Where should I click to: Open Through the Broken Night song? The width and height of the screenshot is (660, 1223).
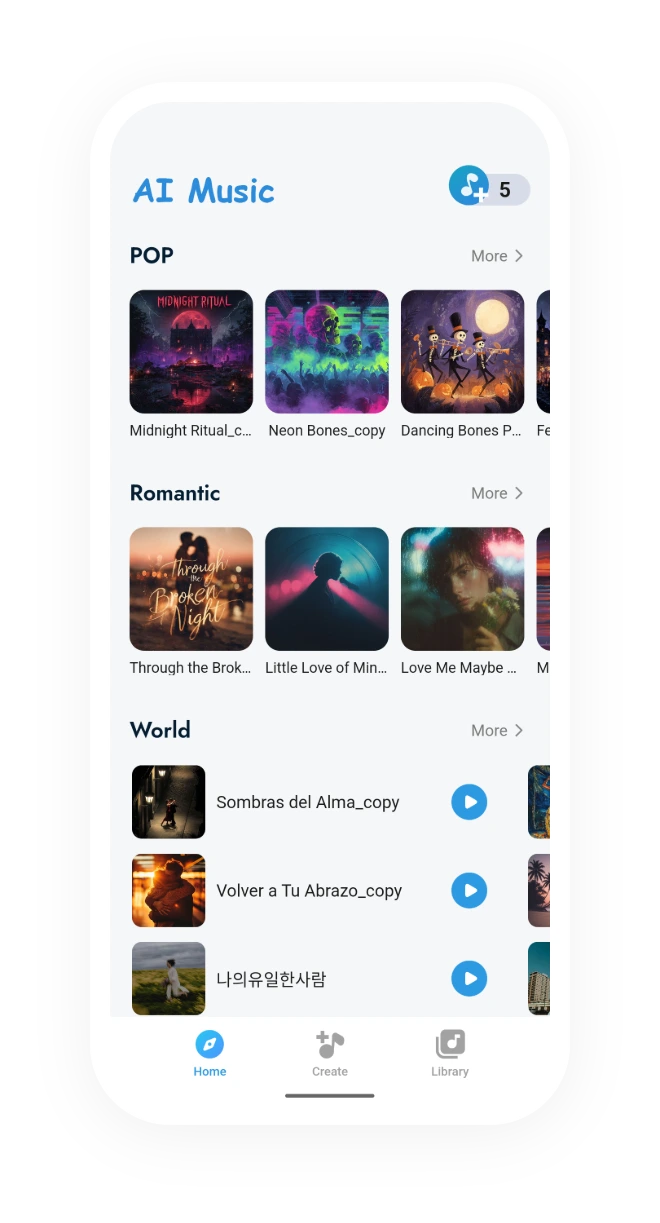191,589
